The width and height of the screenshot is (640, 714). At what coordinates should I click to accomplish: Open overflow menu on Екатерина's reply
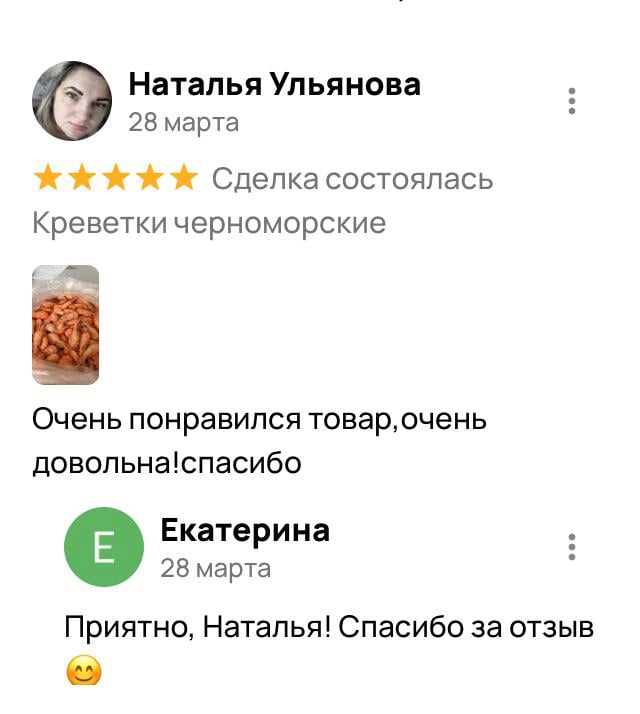click(x=571, y=548)
